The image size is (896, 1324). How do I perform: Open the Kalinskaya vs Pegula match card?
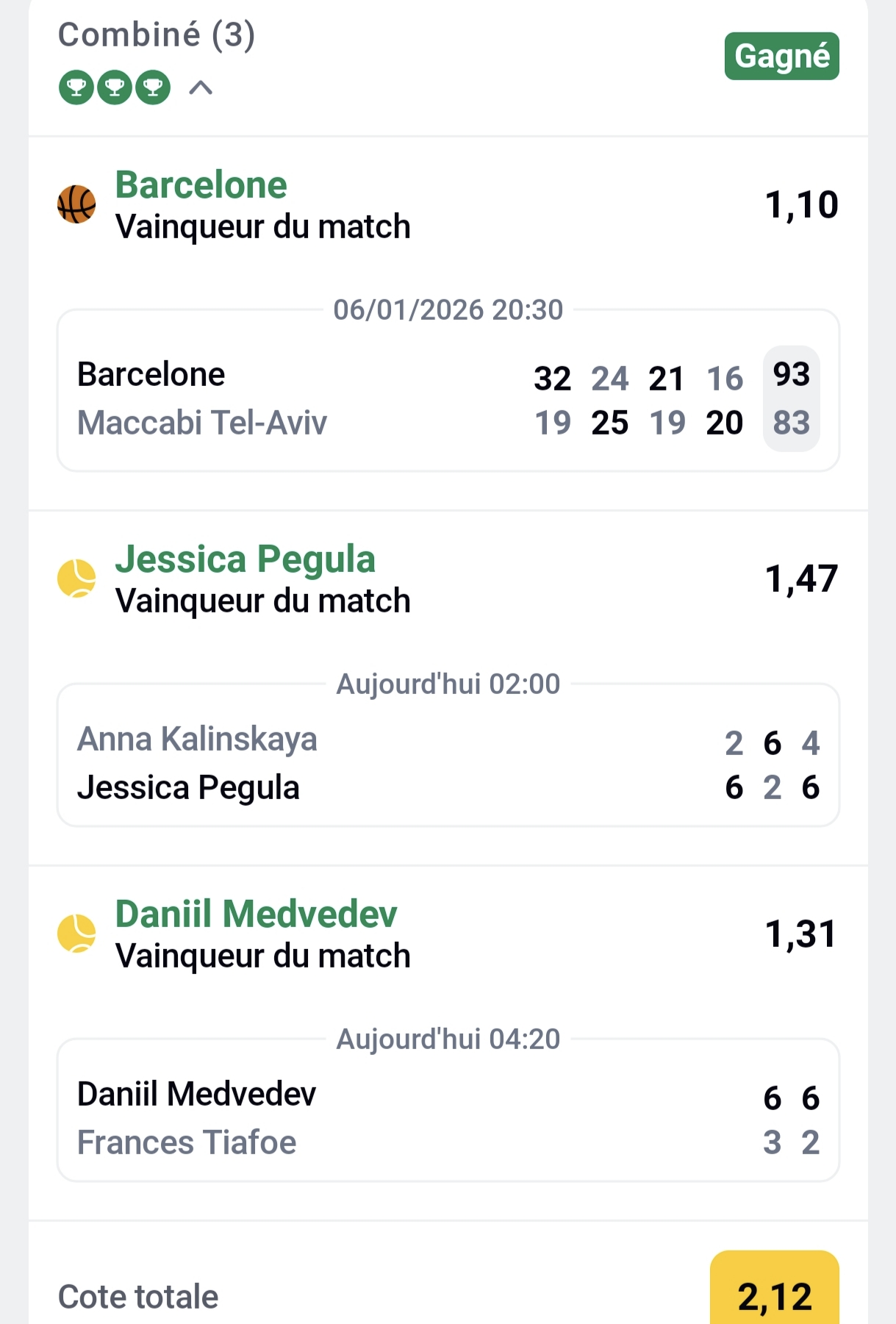pos(447,762)
